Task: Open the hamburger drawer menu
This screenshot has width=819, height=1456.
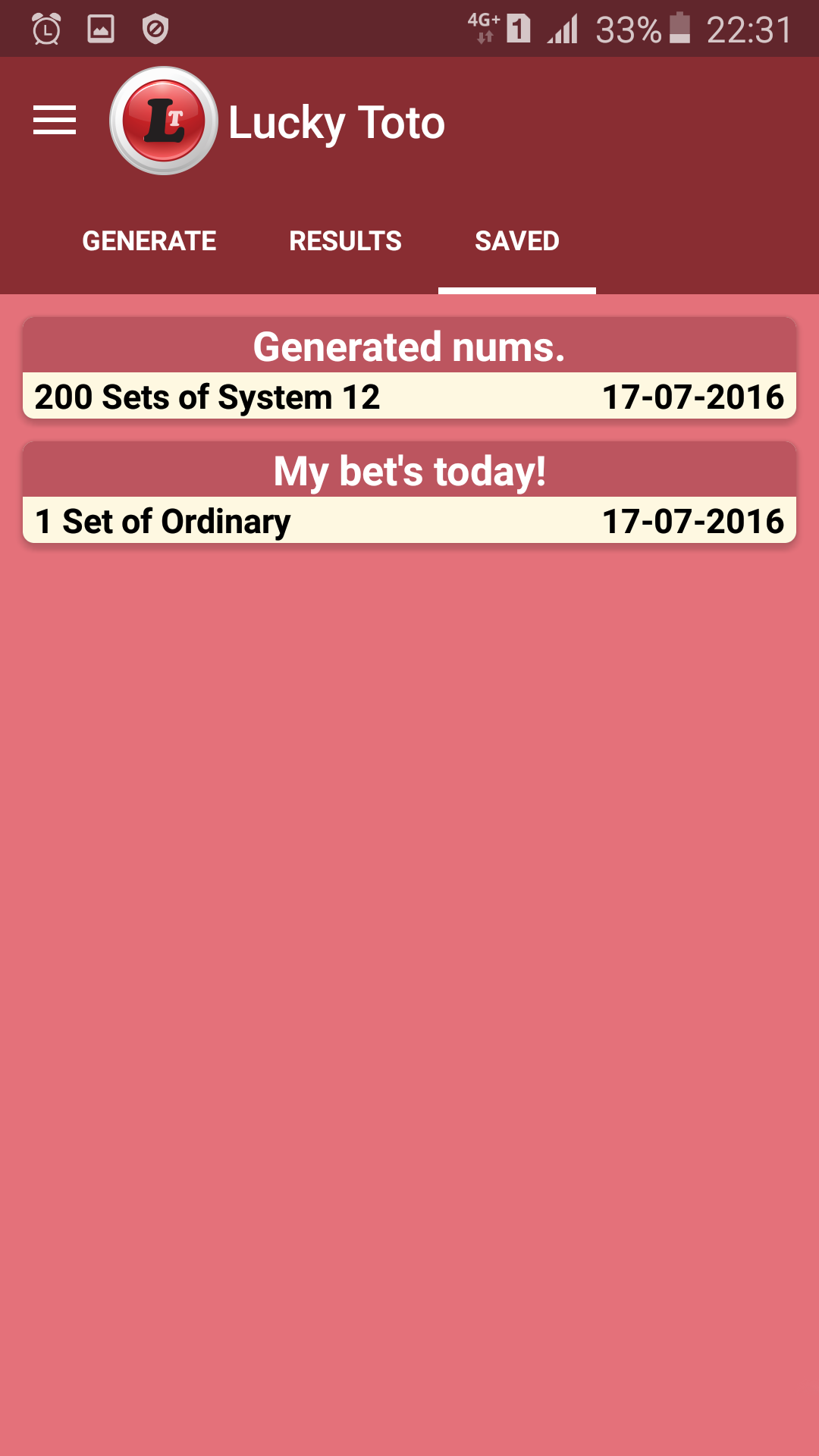Action: (55, 121)
